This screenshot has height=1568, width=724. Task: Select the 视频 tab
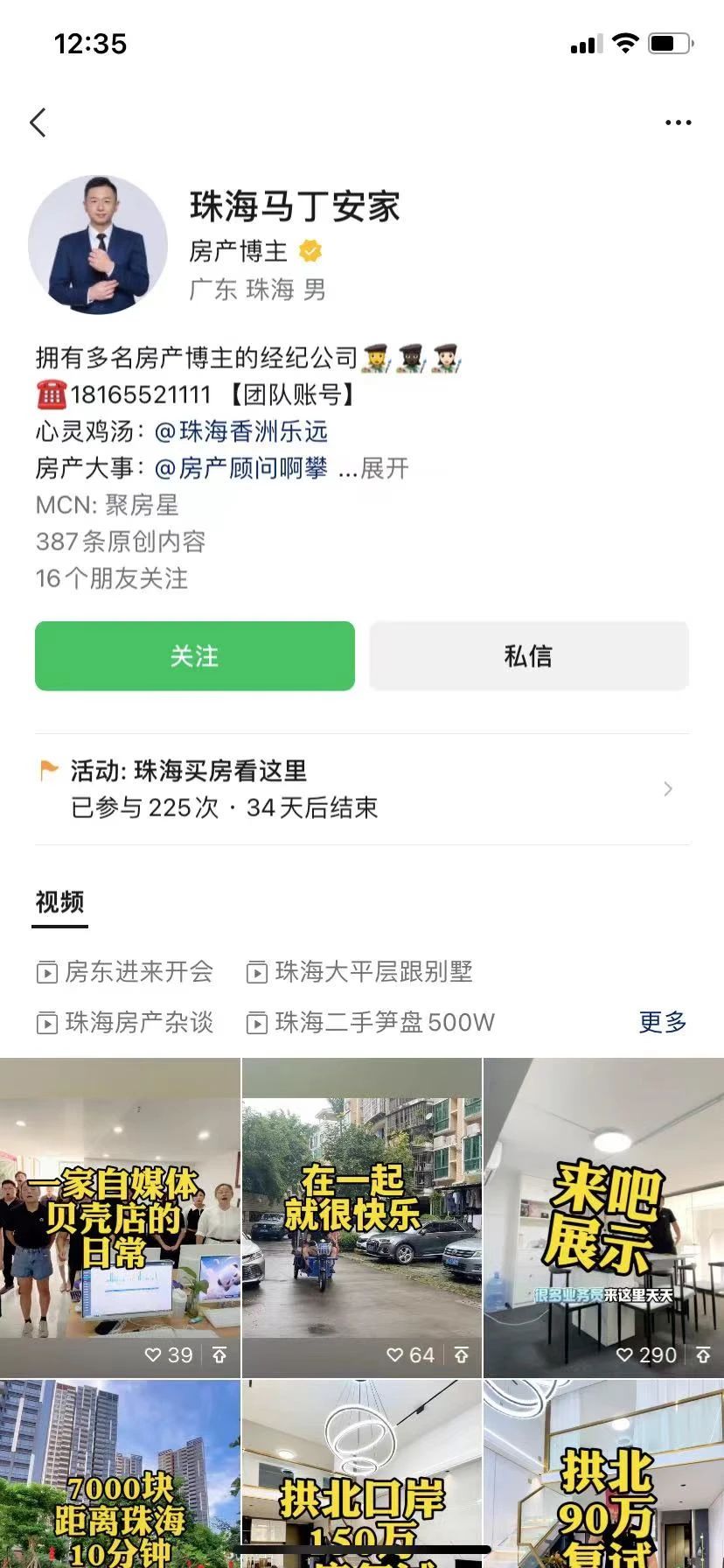pyautogui.click(x=59, y=902)
